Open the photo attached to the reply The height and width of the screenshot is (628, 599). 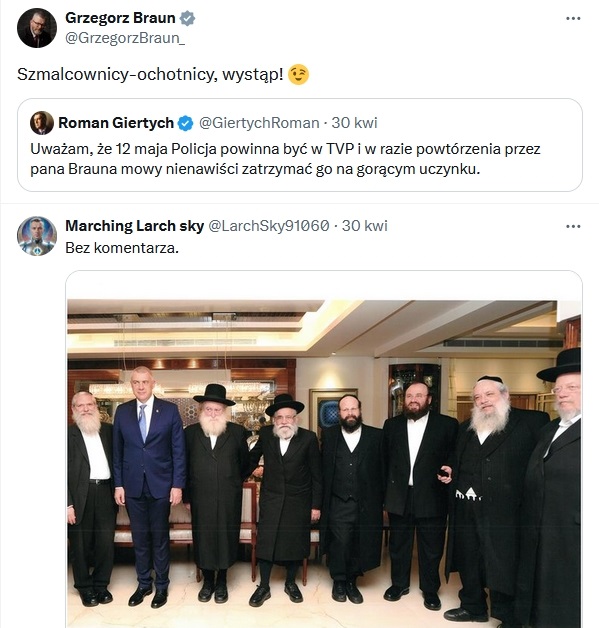click(x=324, y=461)
